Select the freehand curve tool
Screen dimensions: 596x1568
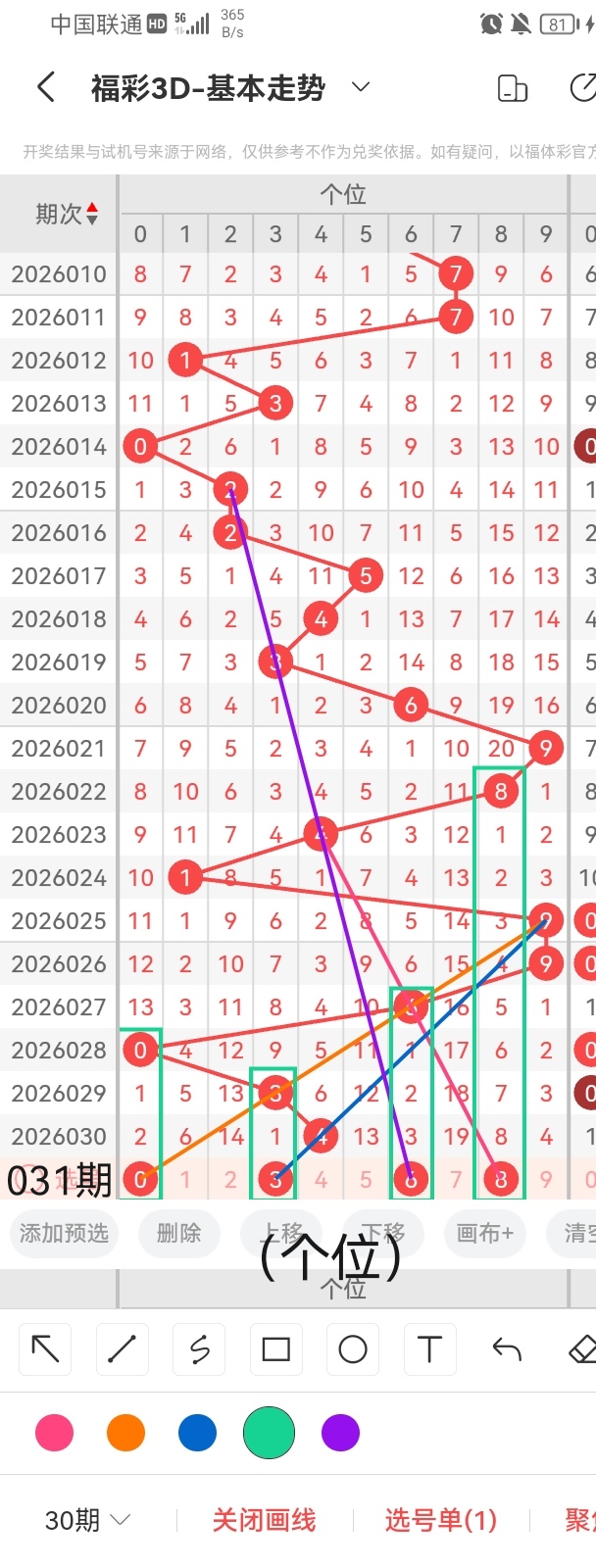coord(199,1349)
